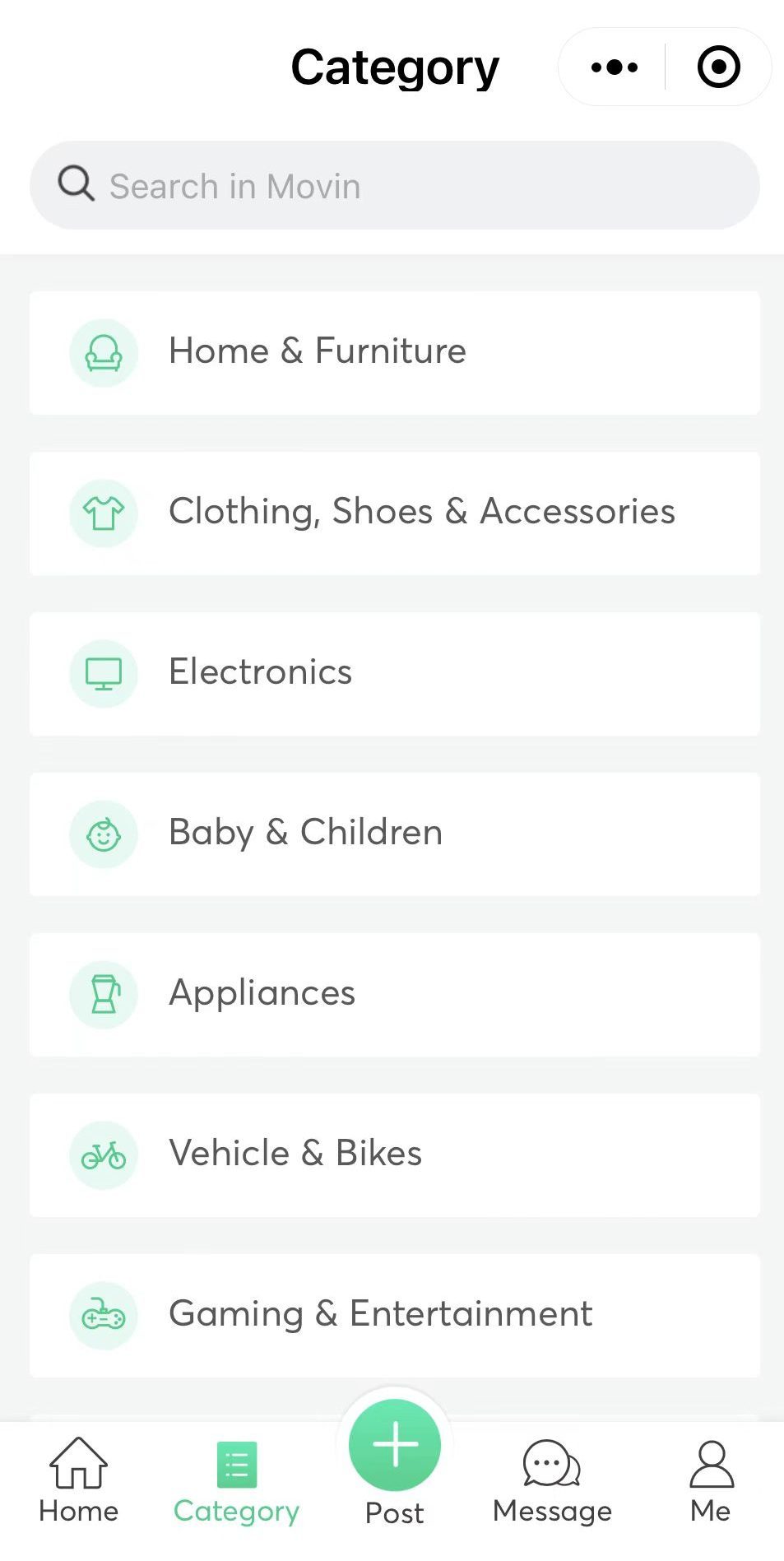
Task: Browse Clothing, Shoes & Accessories
Action: (395, 513)
